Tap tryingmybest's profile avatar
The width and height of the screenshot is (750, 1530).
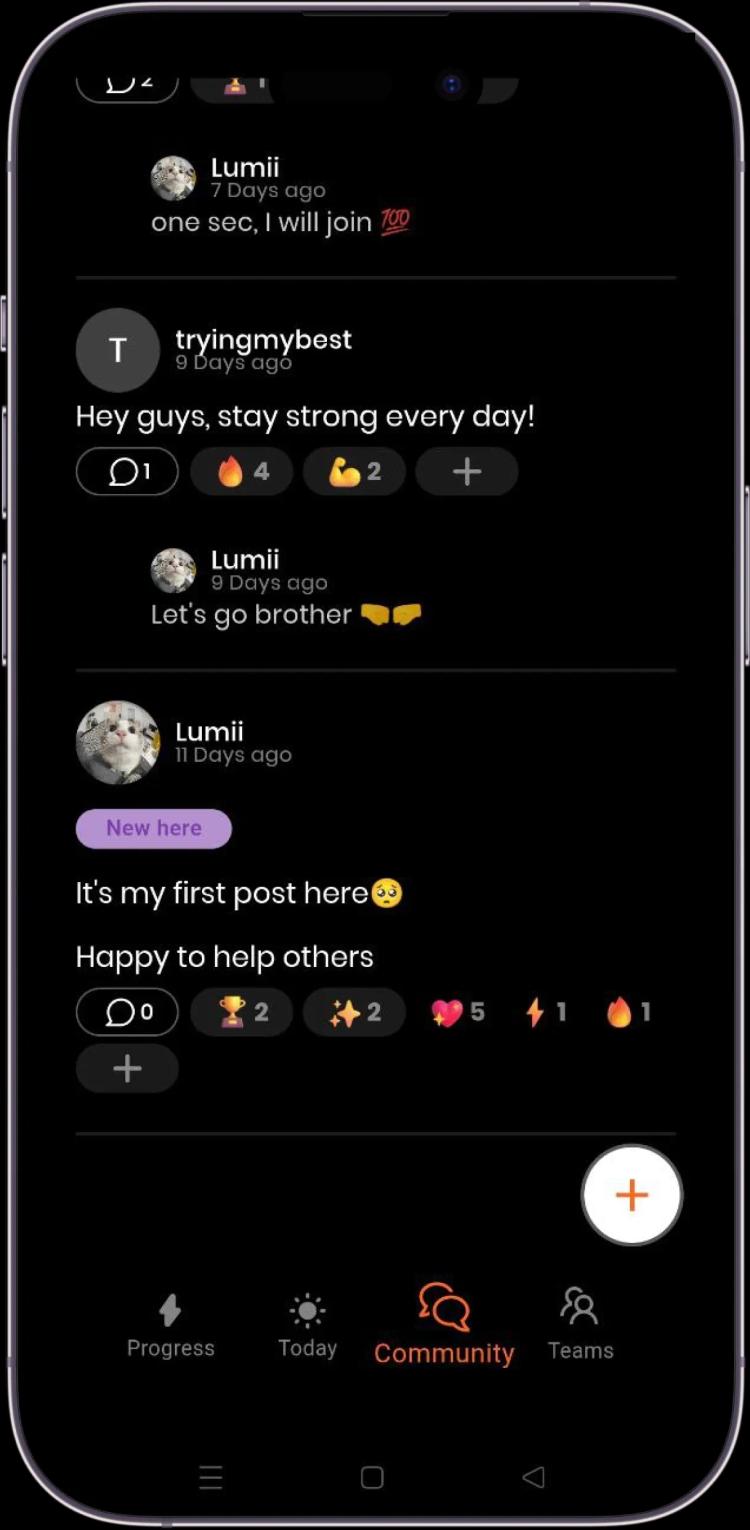coord(117,350)
